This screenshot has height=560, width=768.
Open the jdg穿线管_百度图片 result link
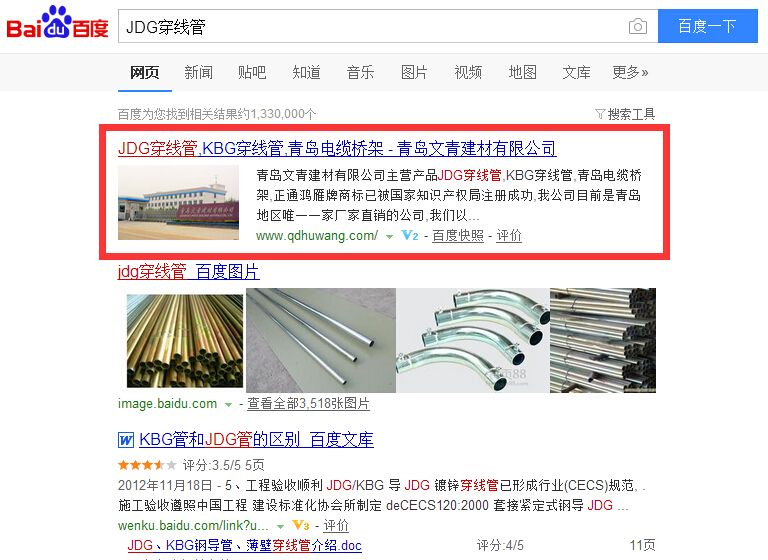188,272
